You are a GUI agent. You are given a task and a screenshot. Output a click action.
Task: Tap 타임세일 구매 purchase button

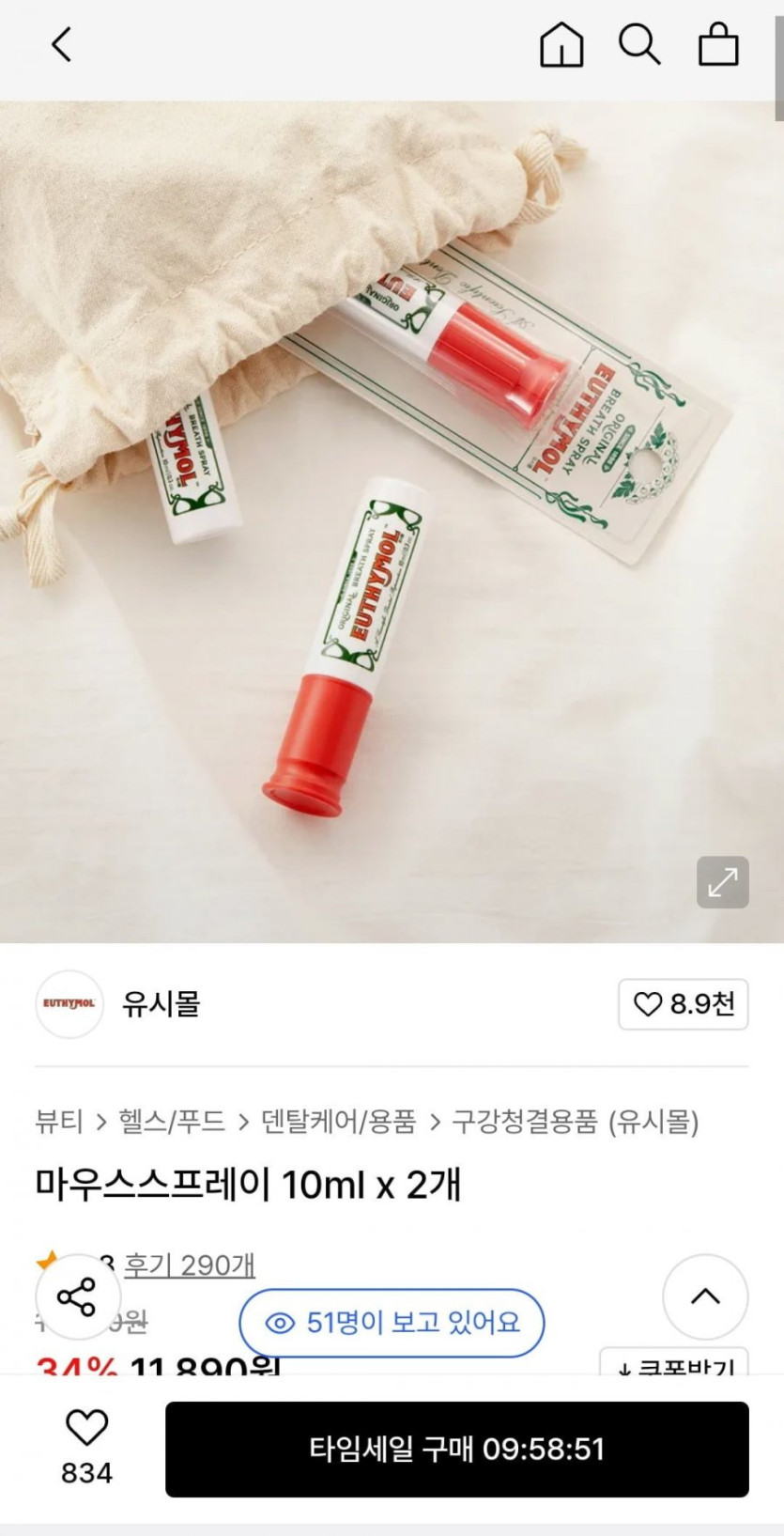tap(456, 1449)
